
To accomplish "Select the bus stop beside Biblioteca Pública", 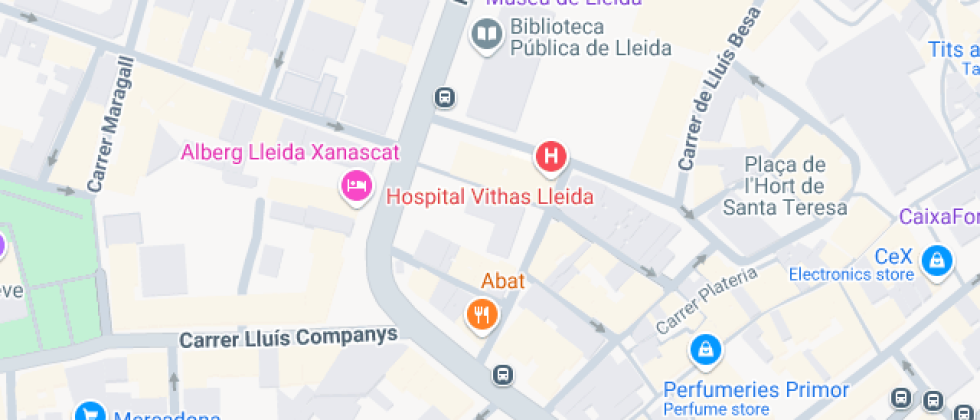I will click(x=445, y=98).
